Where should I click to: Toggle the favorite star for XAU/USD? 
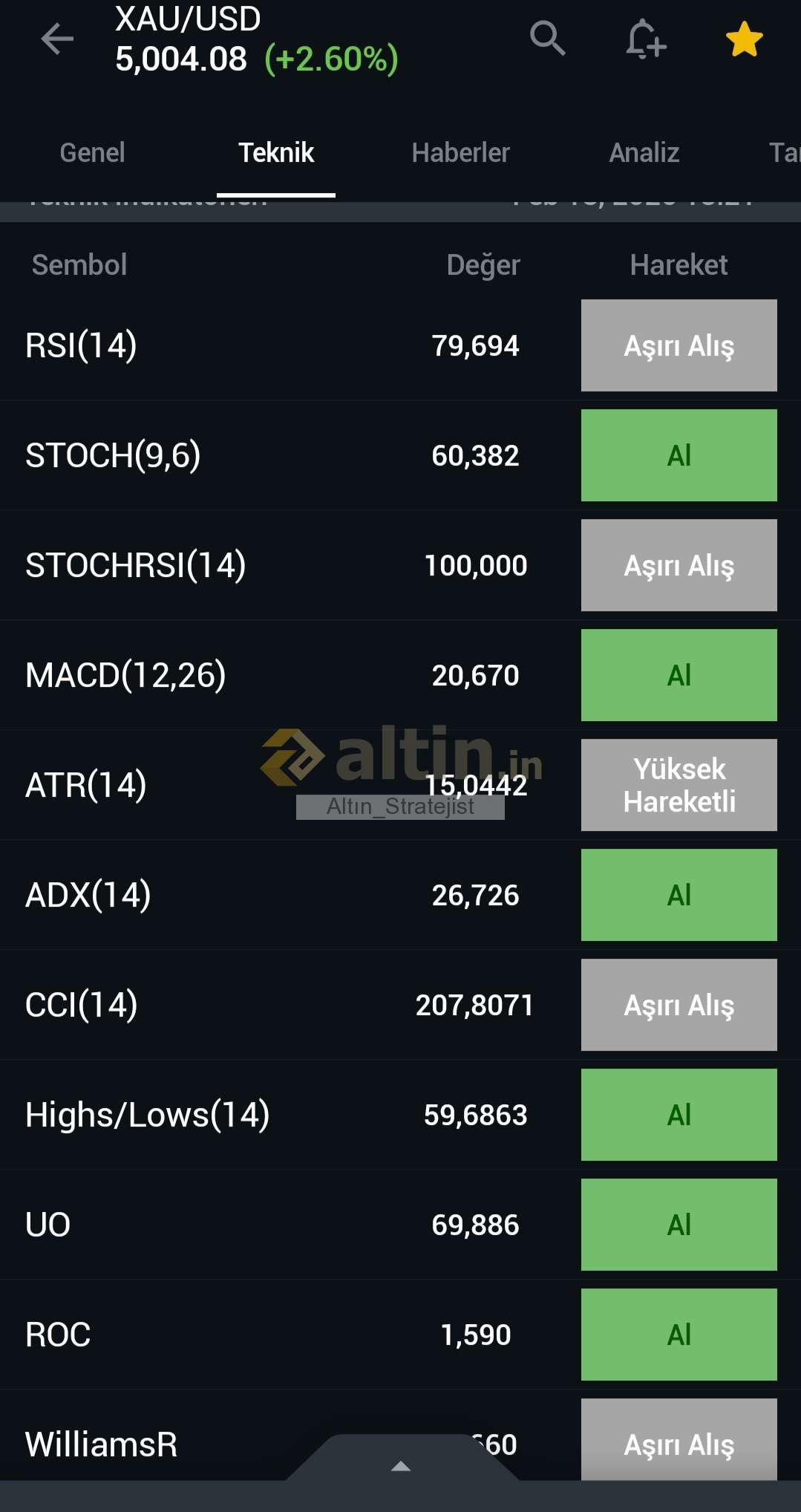click(x=744, y=39)
